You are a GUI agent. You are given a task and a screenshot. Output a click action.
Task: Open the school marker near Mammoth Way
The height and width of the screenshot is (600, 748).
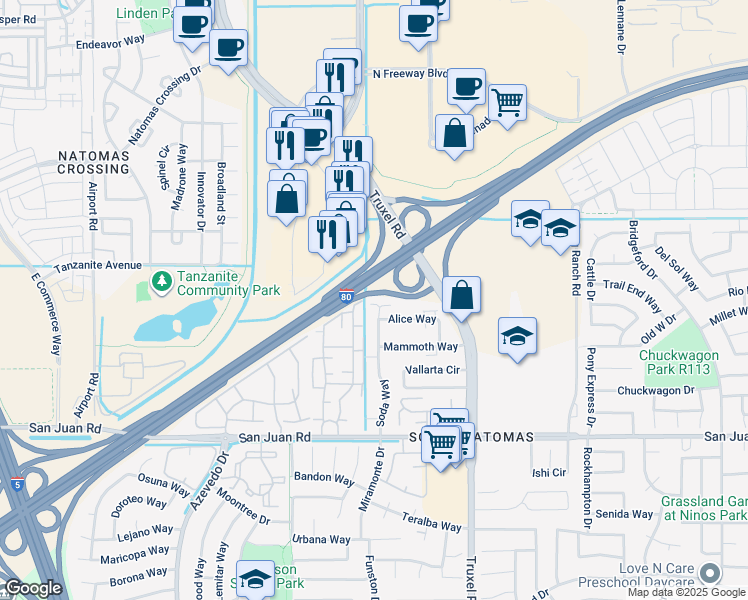pos(518,337)
